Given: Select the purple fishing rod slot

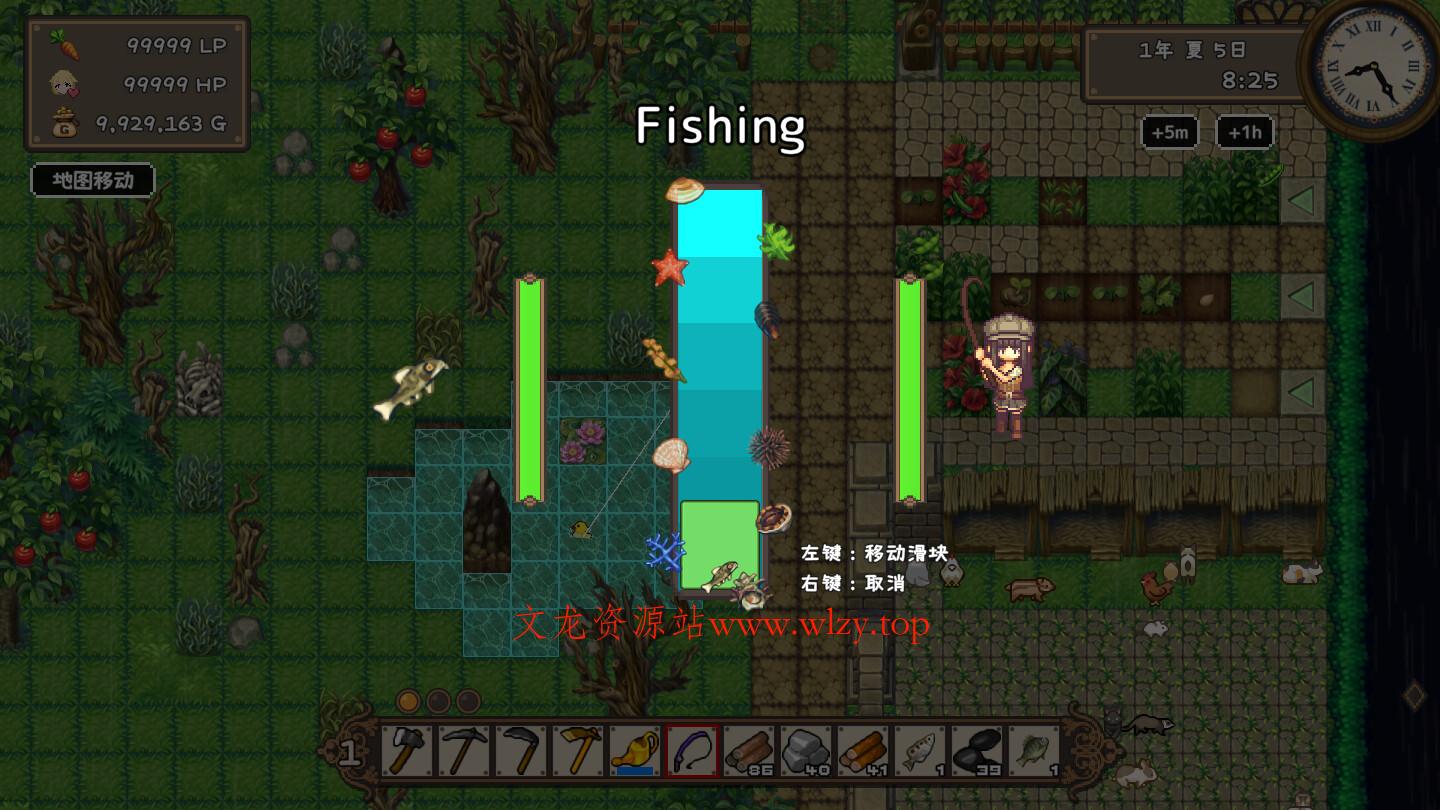Looking at the screenshot, I should click(692, 750).
